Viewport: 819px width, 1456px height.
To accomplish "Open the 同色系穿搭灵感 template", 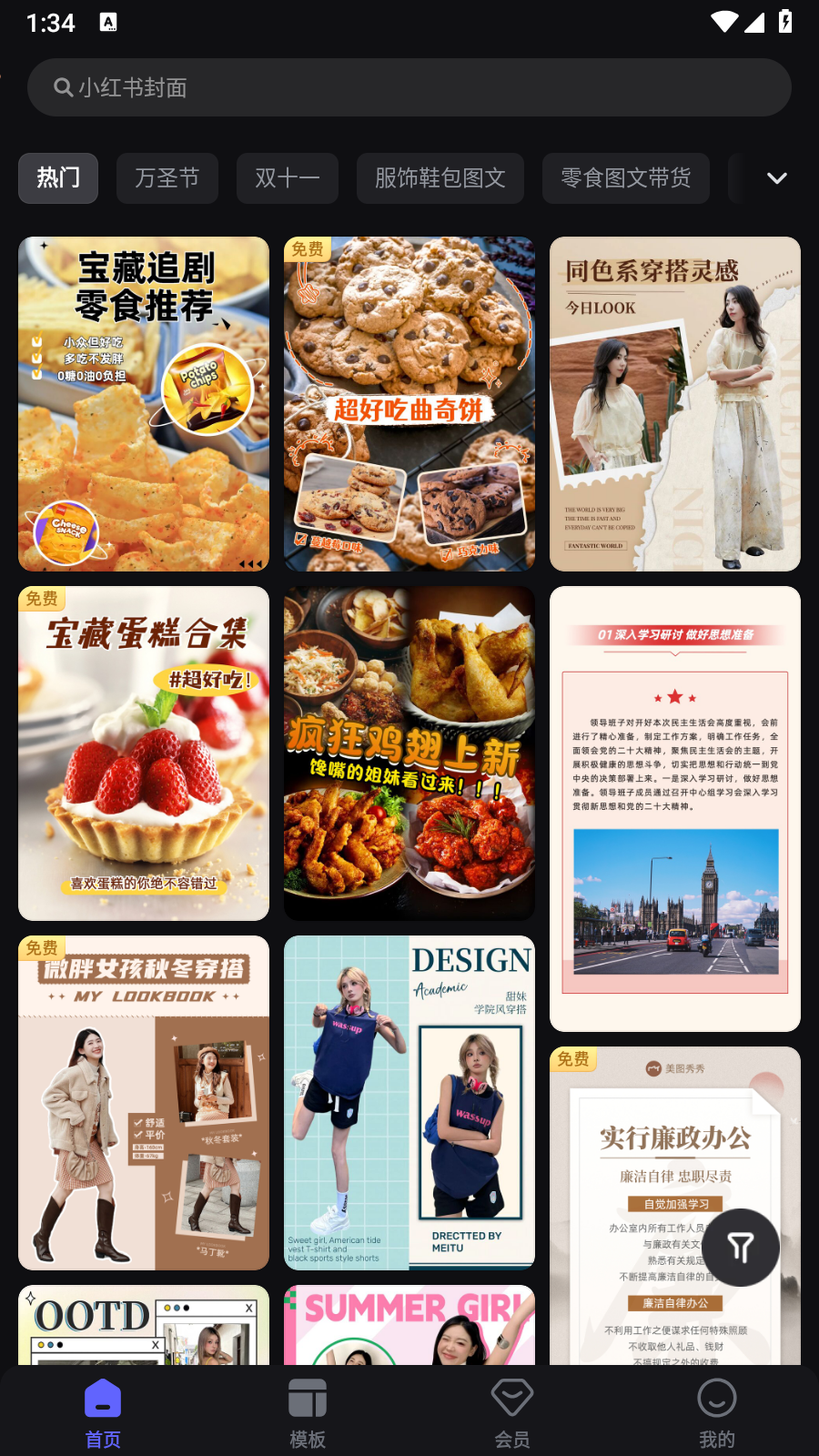I will [x=675, y=404].
